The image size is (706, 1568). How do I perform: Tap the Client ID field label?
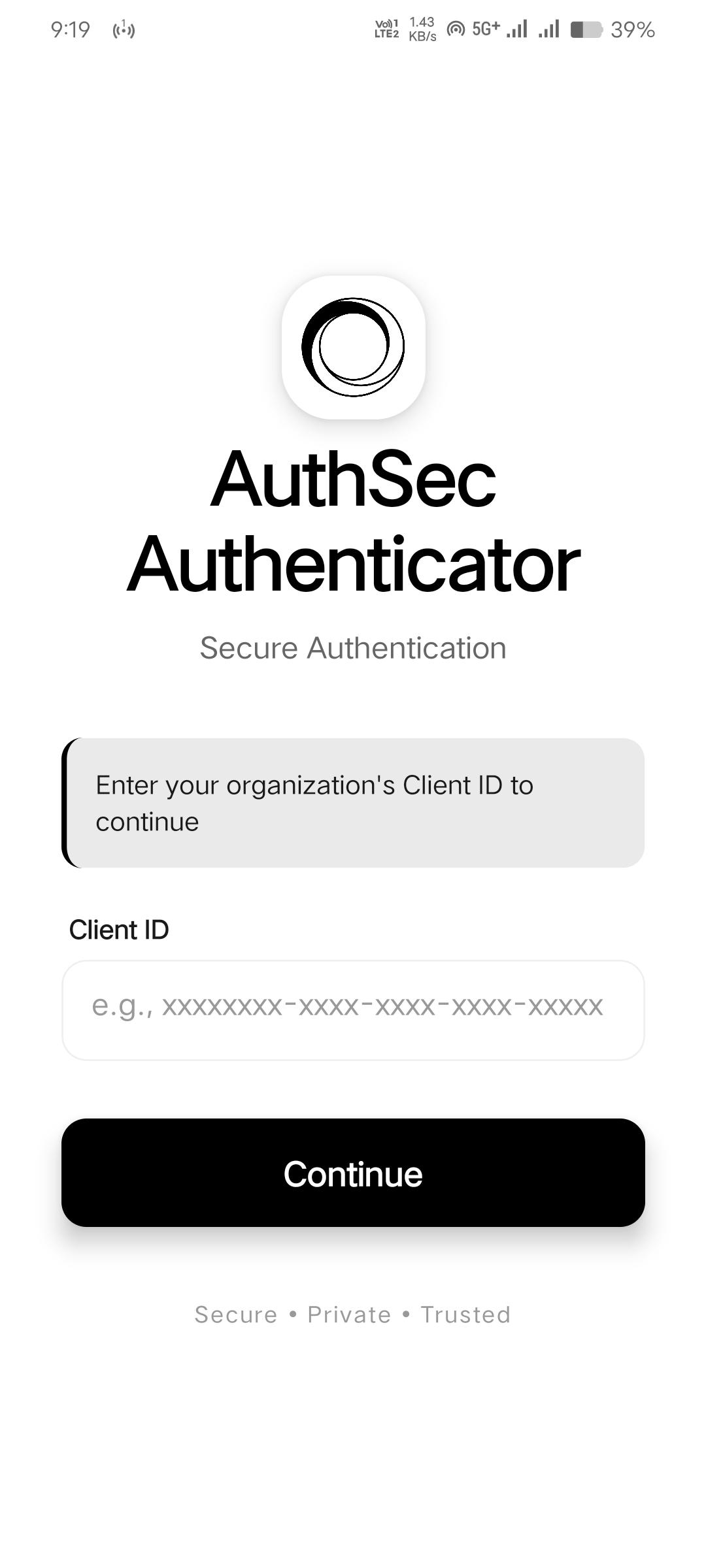click(x=119, y=929)
